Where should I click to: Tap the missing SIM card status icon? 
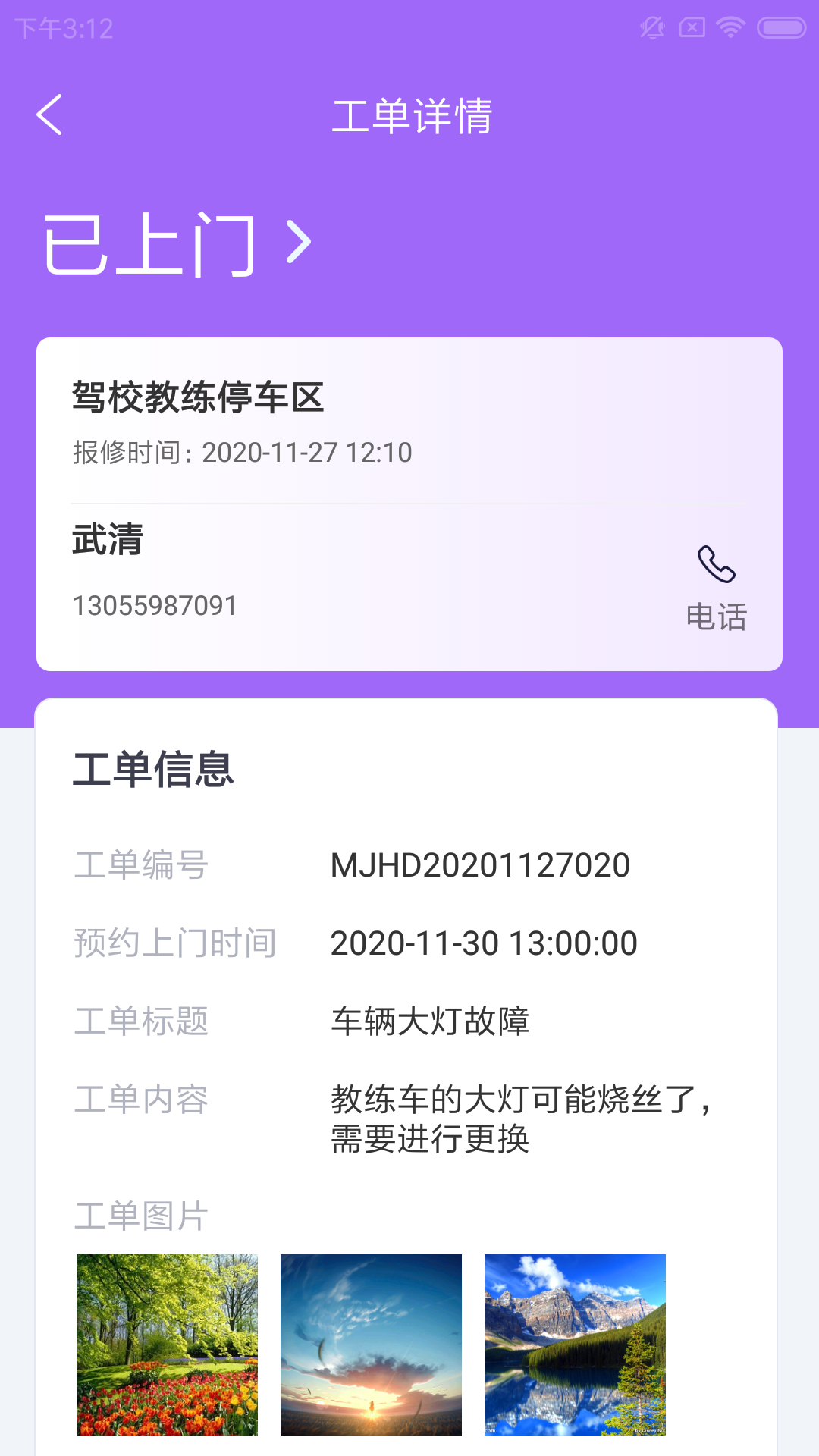pyautogui.click(x=692, y=27)
